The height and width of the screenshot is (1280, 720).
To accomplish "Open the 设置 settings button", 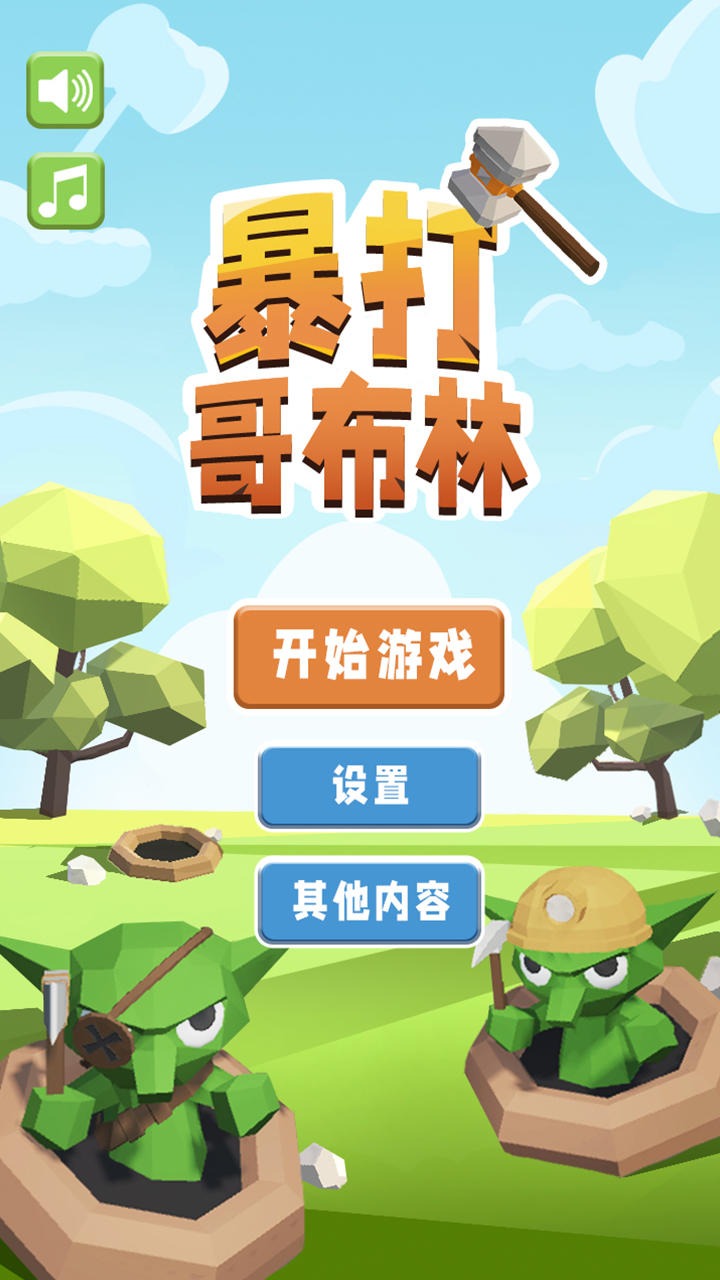I will [x=369, y=787].
